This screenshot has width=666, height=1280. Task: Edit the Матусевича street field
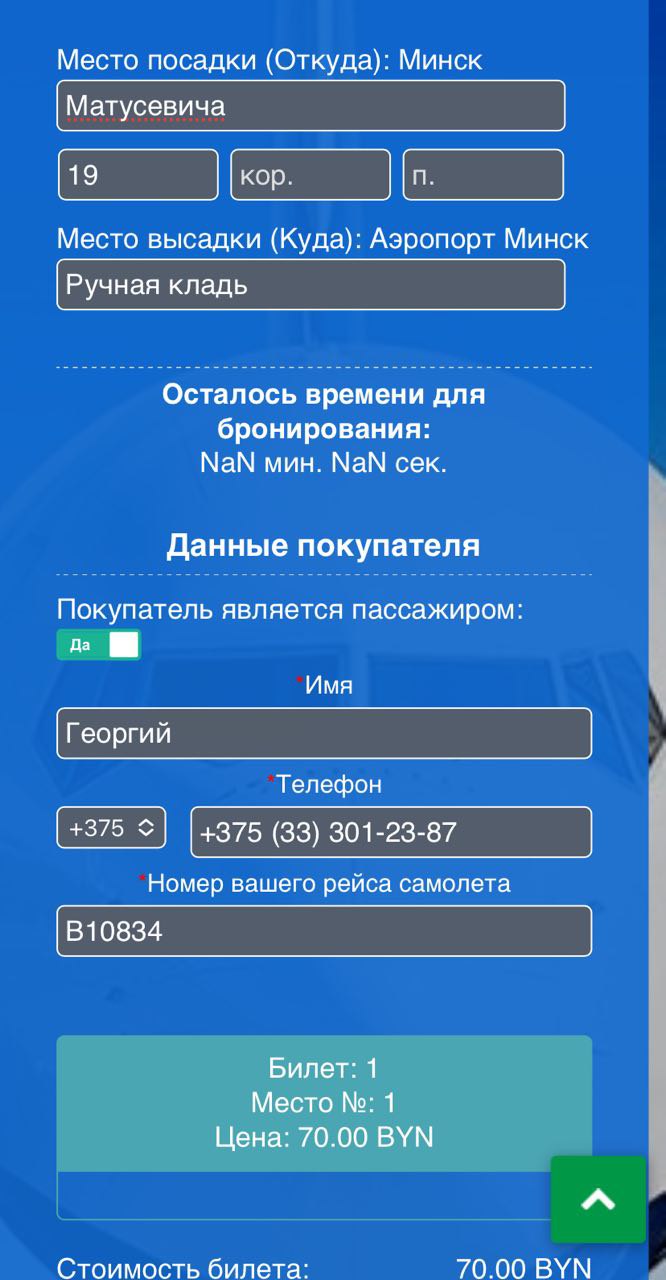(310, 106)
